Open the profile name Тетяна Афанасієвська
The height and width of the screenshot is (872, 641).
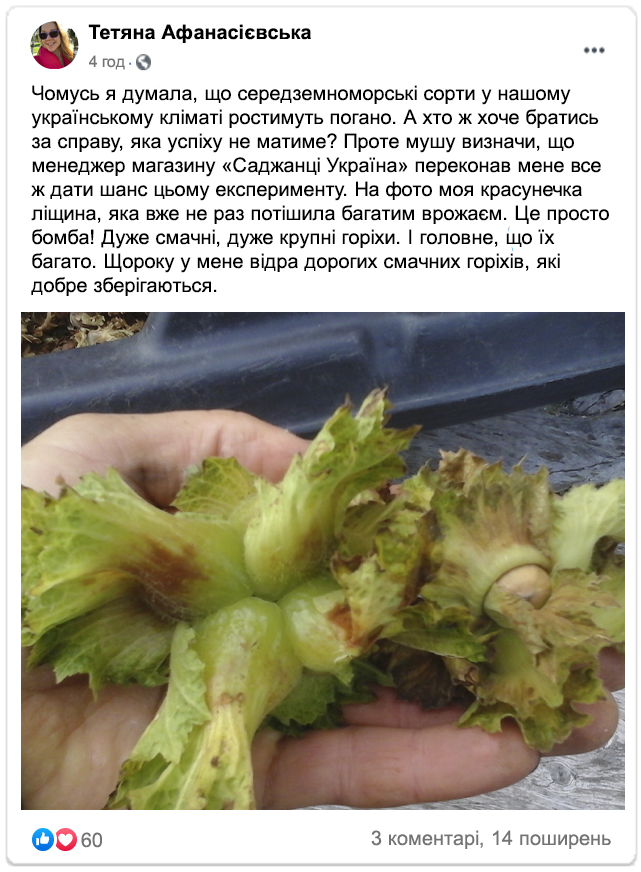pyautogui.click(x=200, y=33)
